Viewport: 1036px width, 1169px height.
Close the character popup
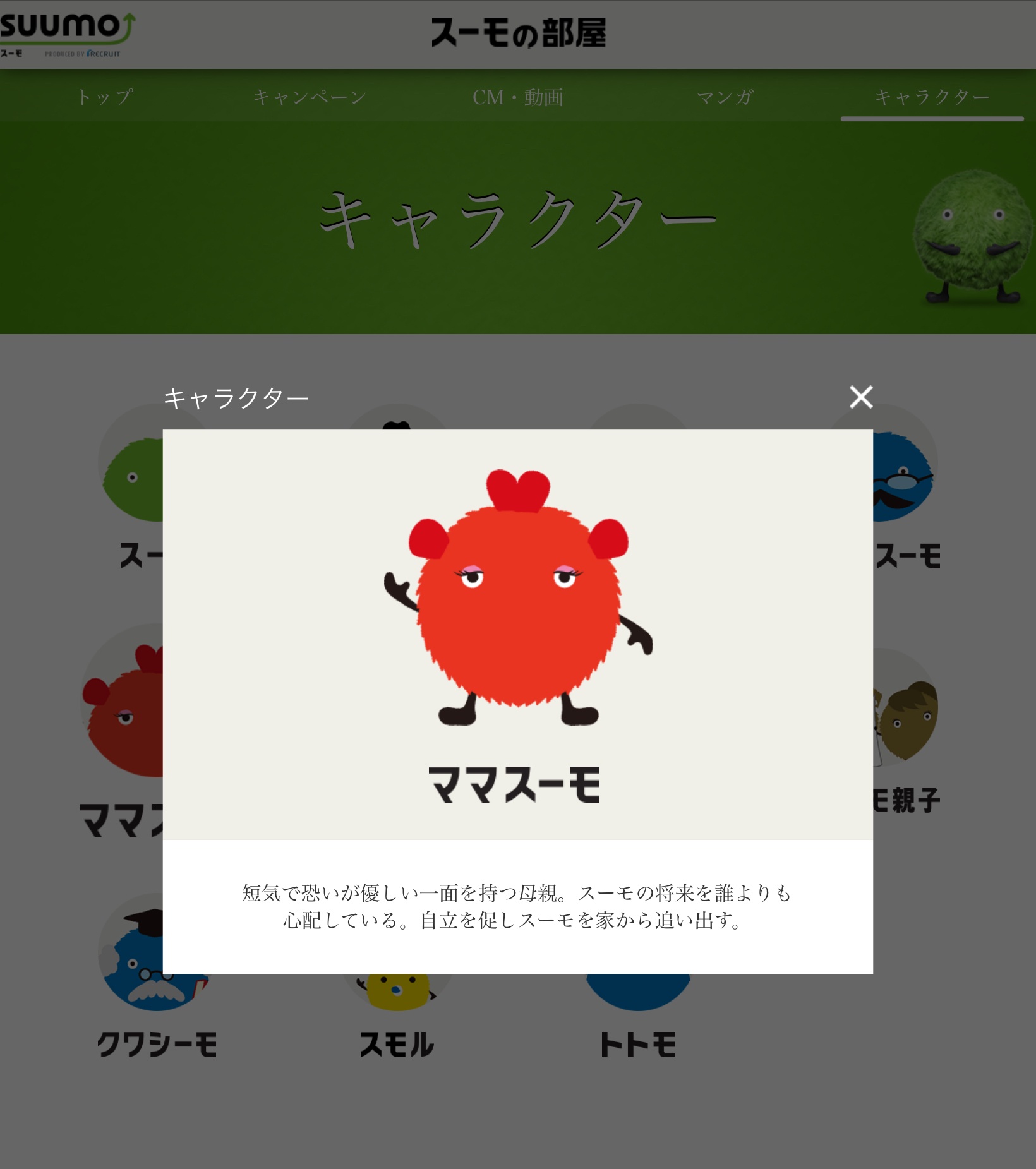pos(860,397)
